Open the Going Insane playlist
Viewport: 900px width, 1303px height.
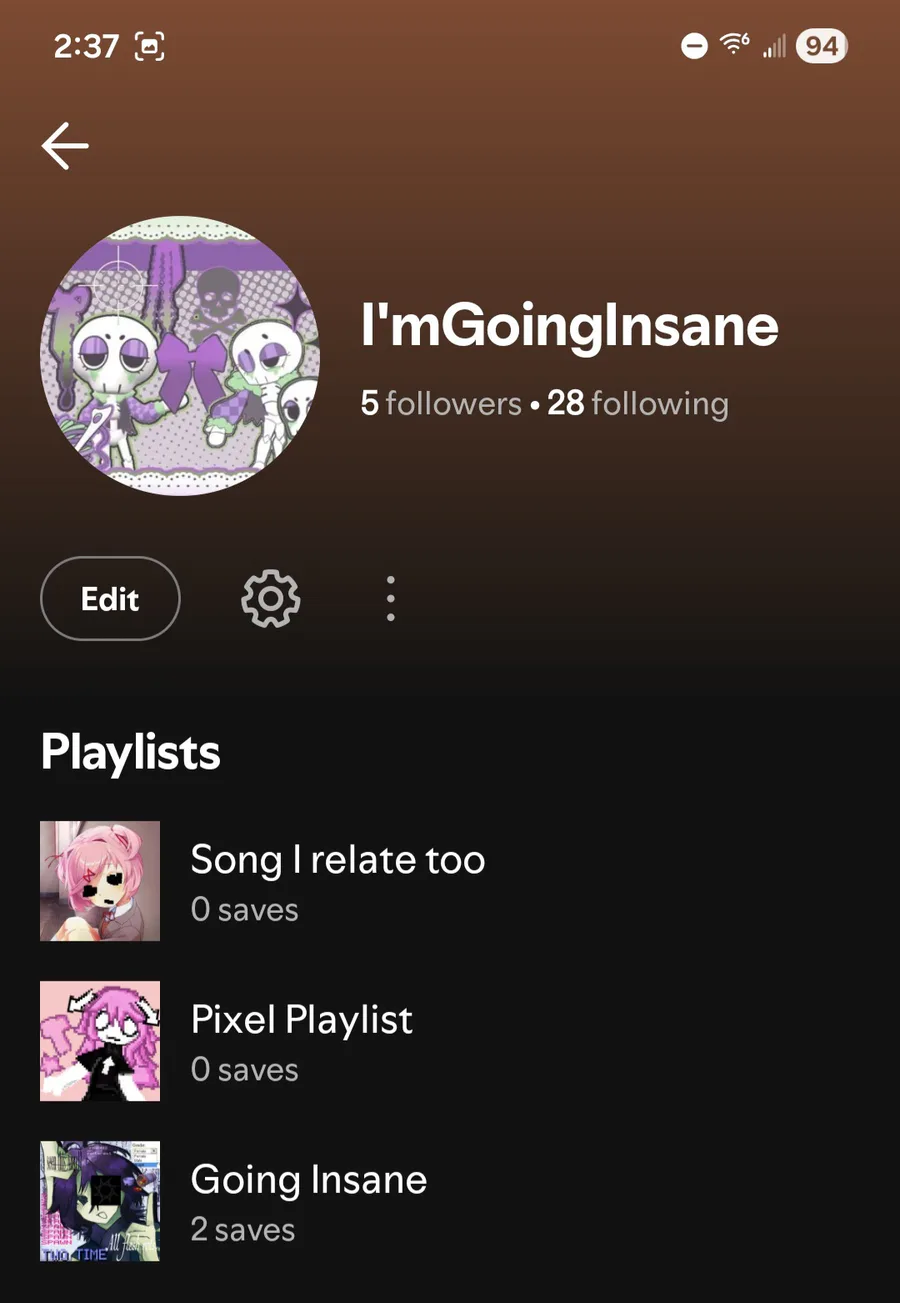[x=450, y=1201]
